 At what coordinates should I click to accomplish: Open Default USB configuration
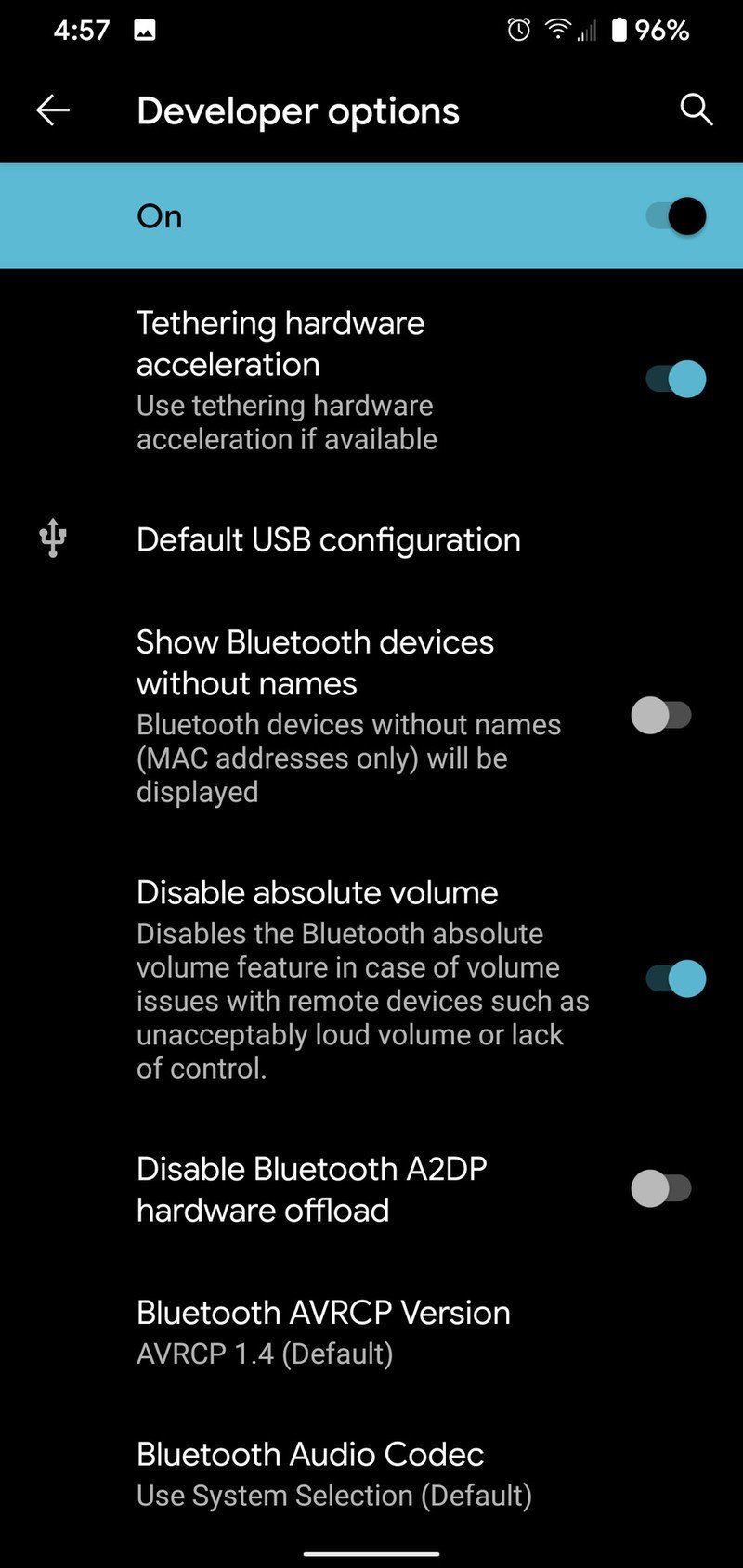point(328,539)
